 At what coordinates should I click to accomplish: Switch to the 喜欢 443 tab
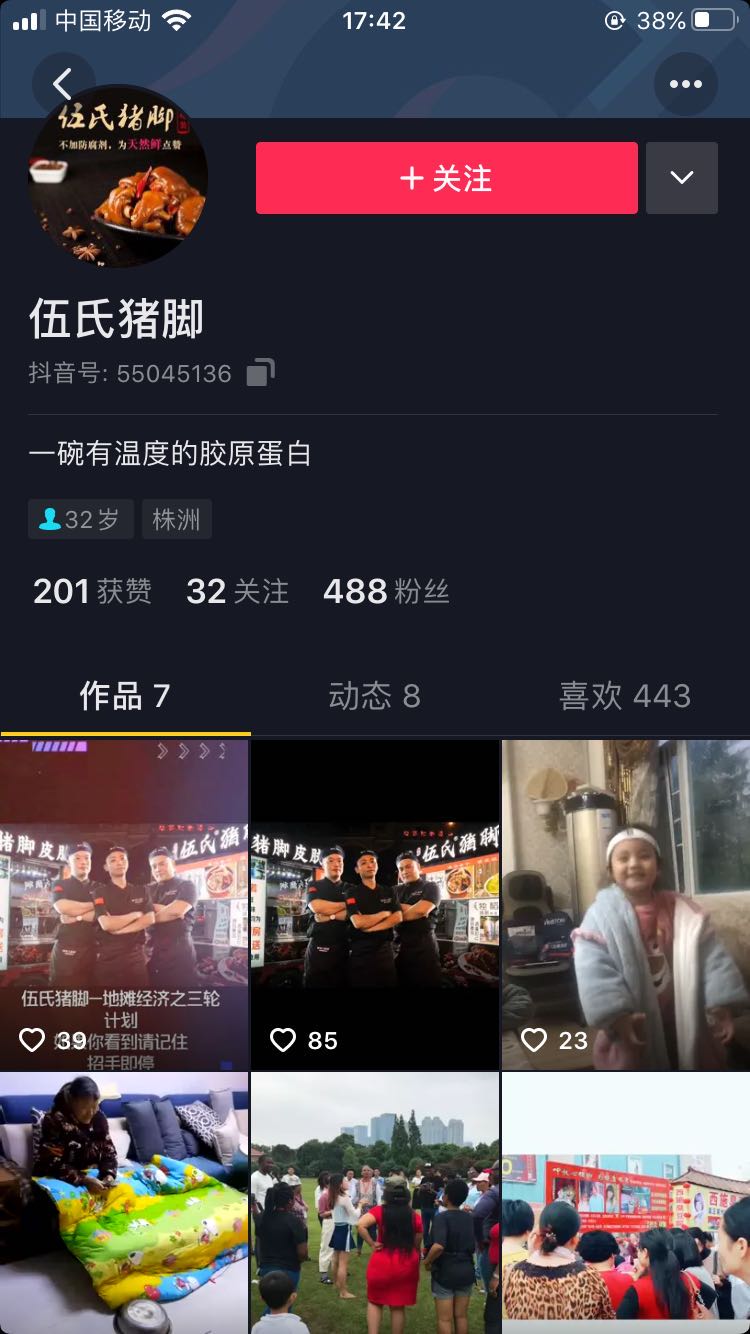click(x=624, y=696)
